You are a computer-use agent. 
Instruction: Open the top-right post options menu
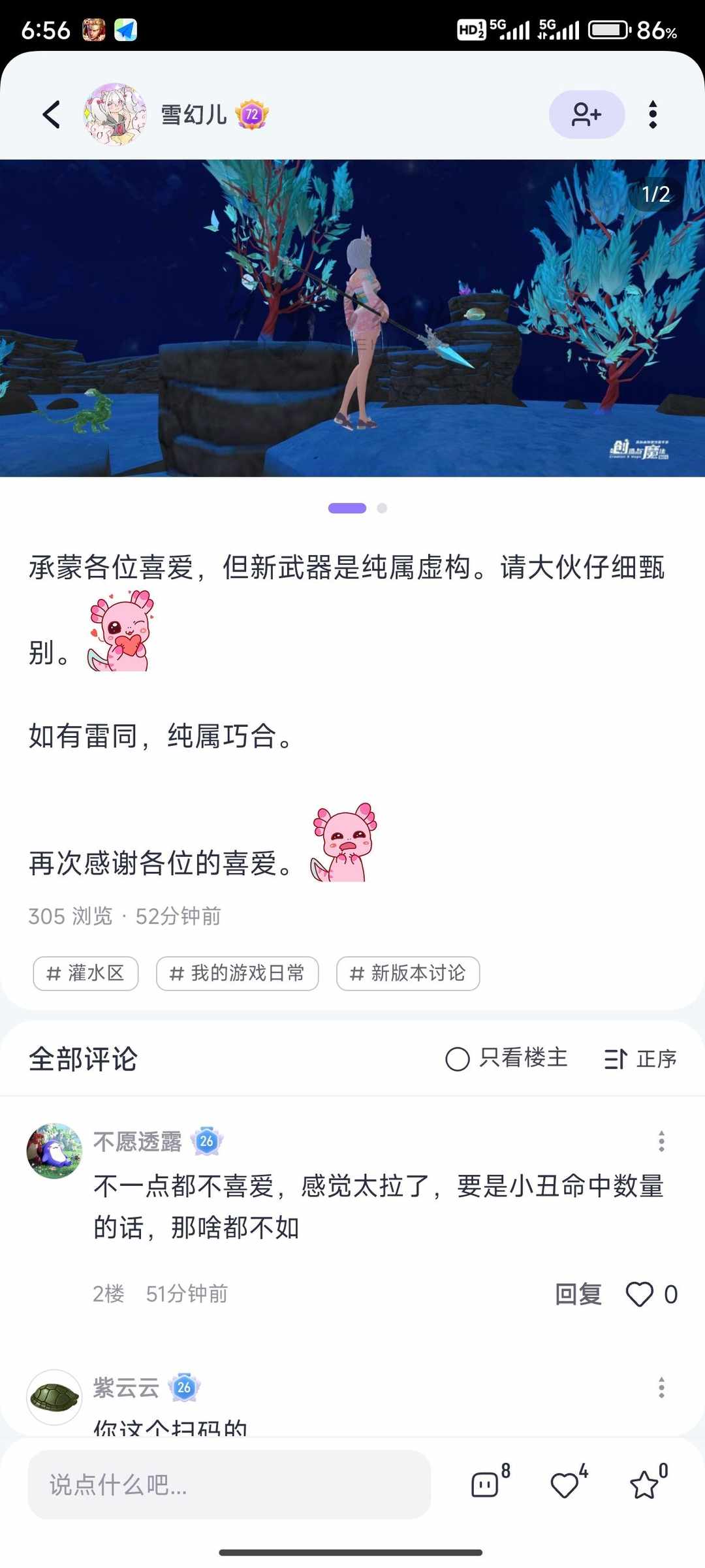pos(653,113)
